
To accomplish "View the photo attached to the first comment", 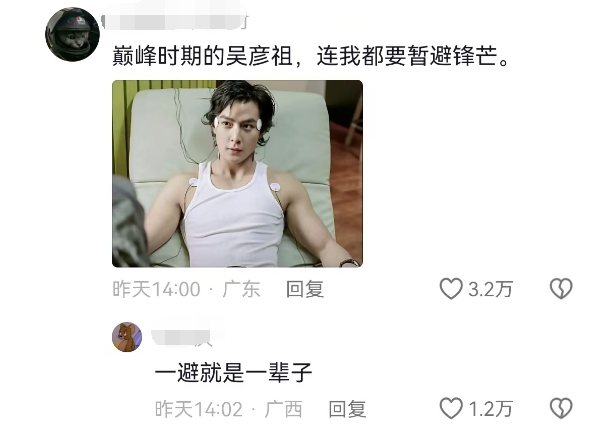I will coord(237,173).
